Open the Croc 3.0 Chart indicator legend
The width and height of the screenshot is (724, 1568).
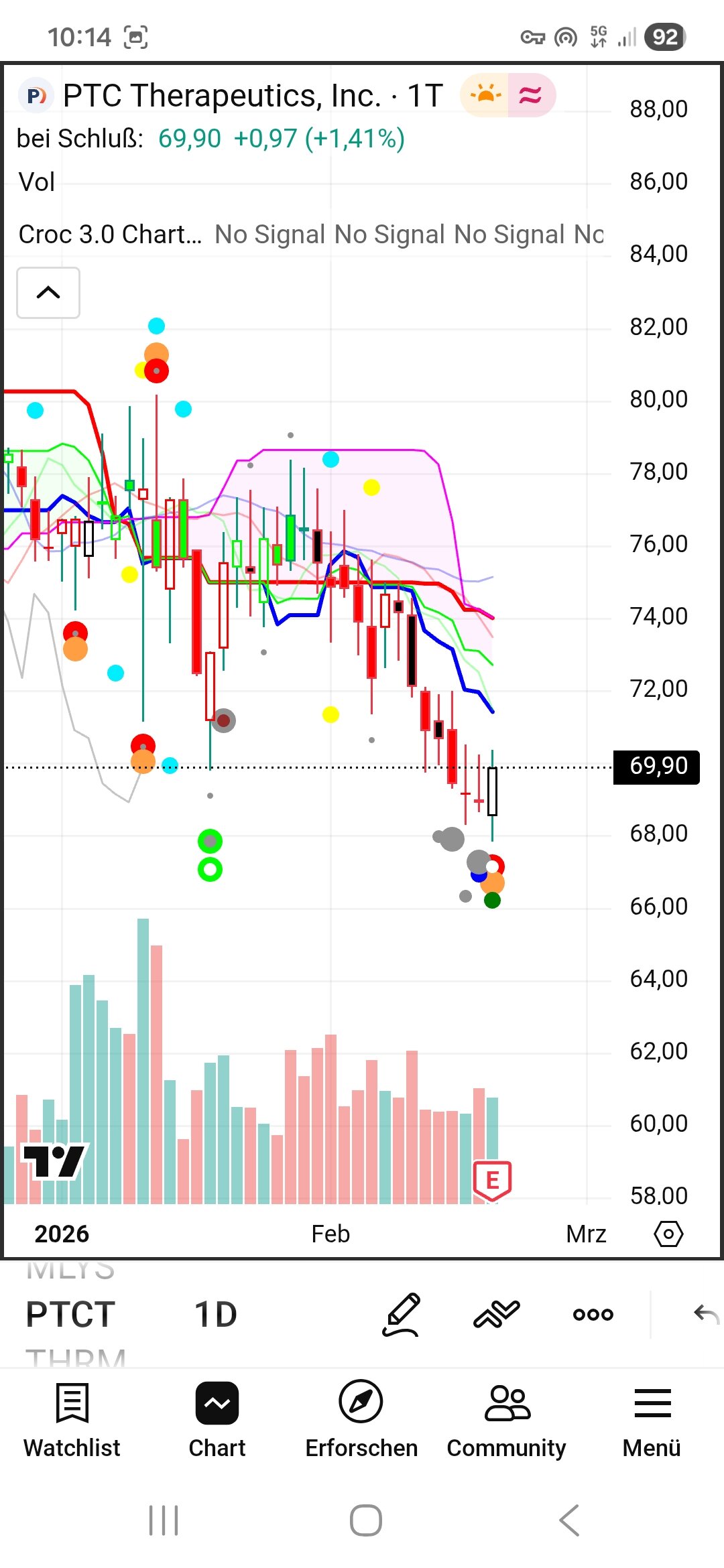tap(110, 235)
